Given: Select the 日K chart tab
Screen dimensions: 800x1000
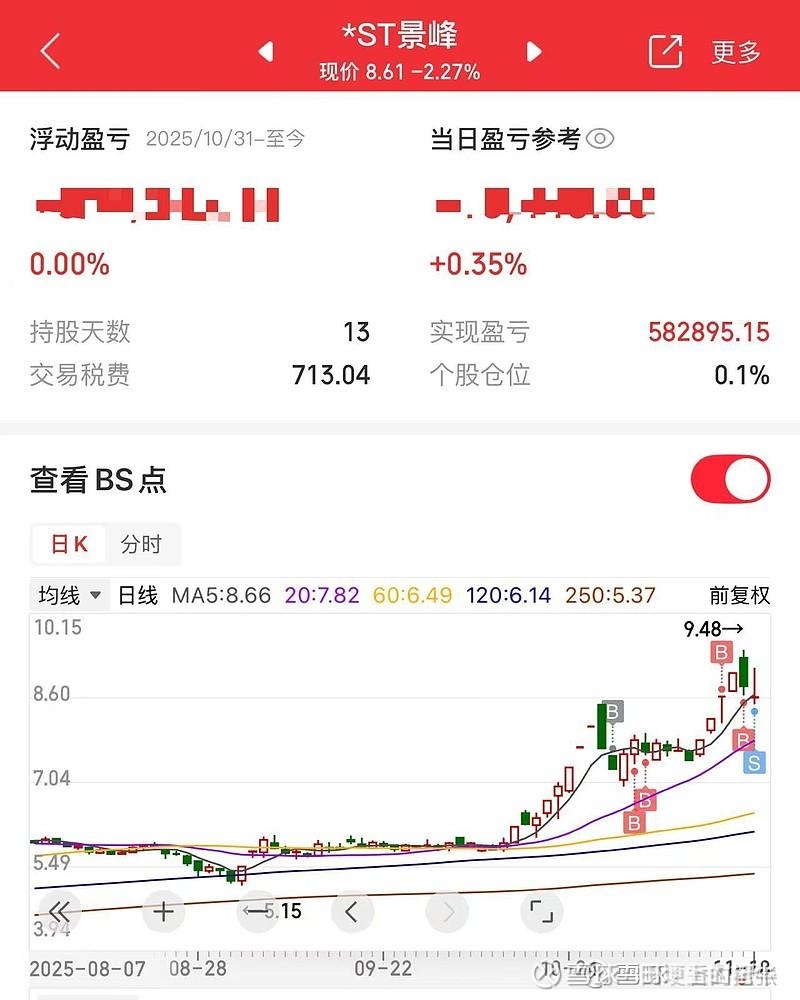Looking at the screenshot, I should point(70,545).
